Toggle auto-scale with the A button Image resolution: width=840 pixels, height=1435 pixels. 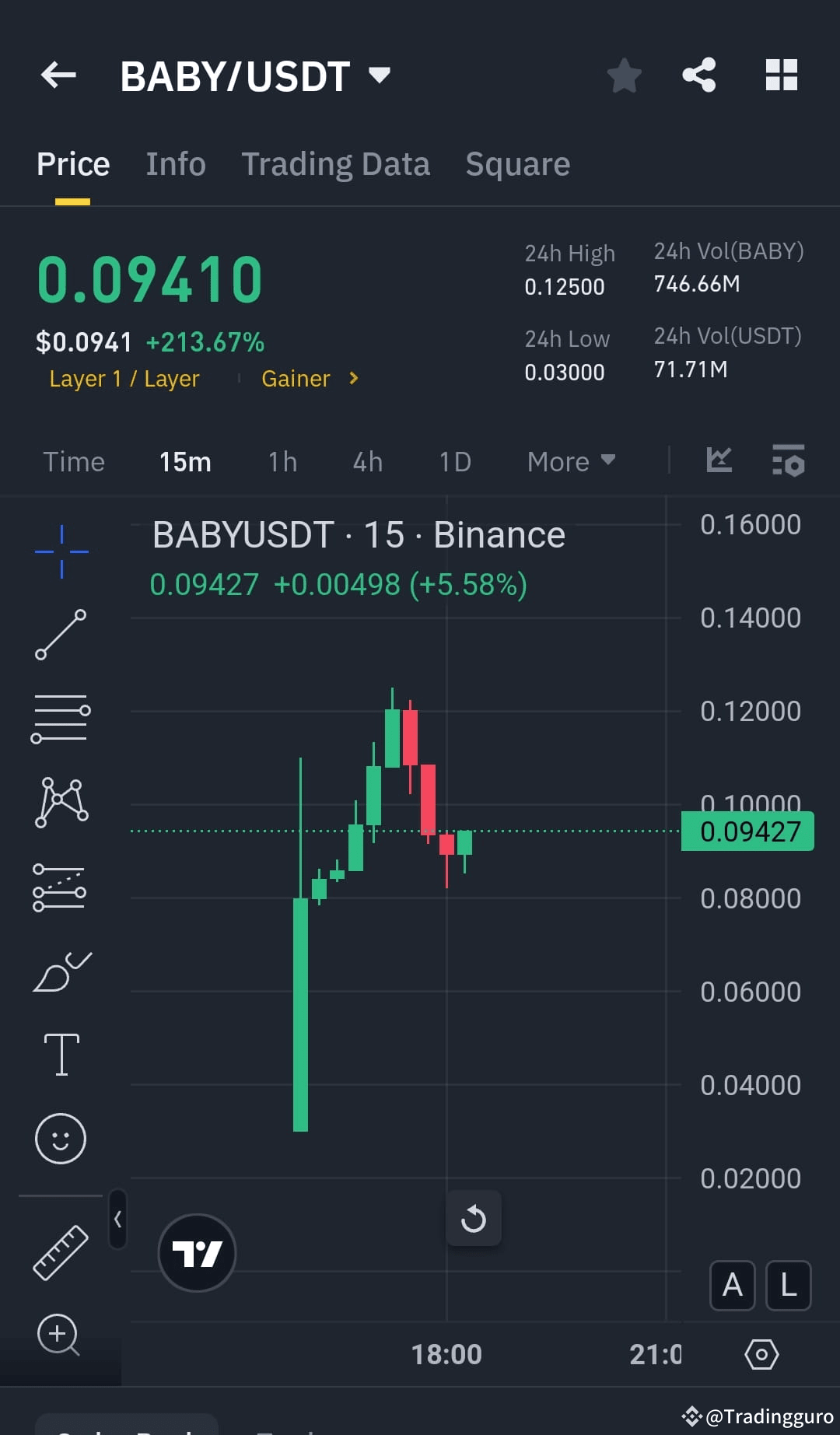coord(732,1286)
